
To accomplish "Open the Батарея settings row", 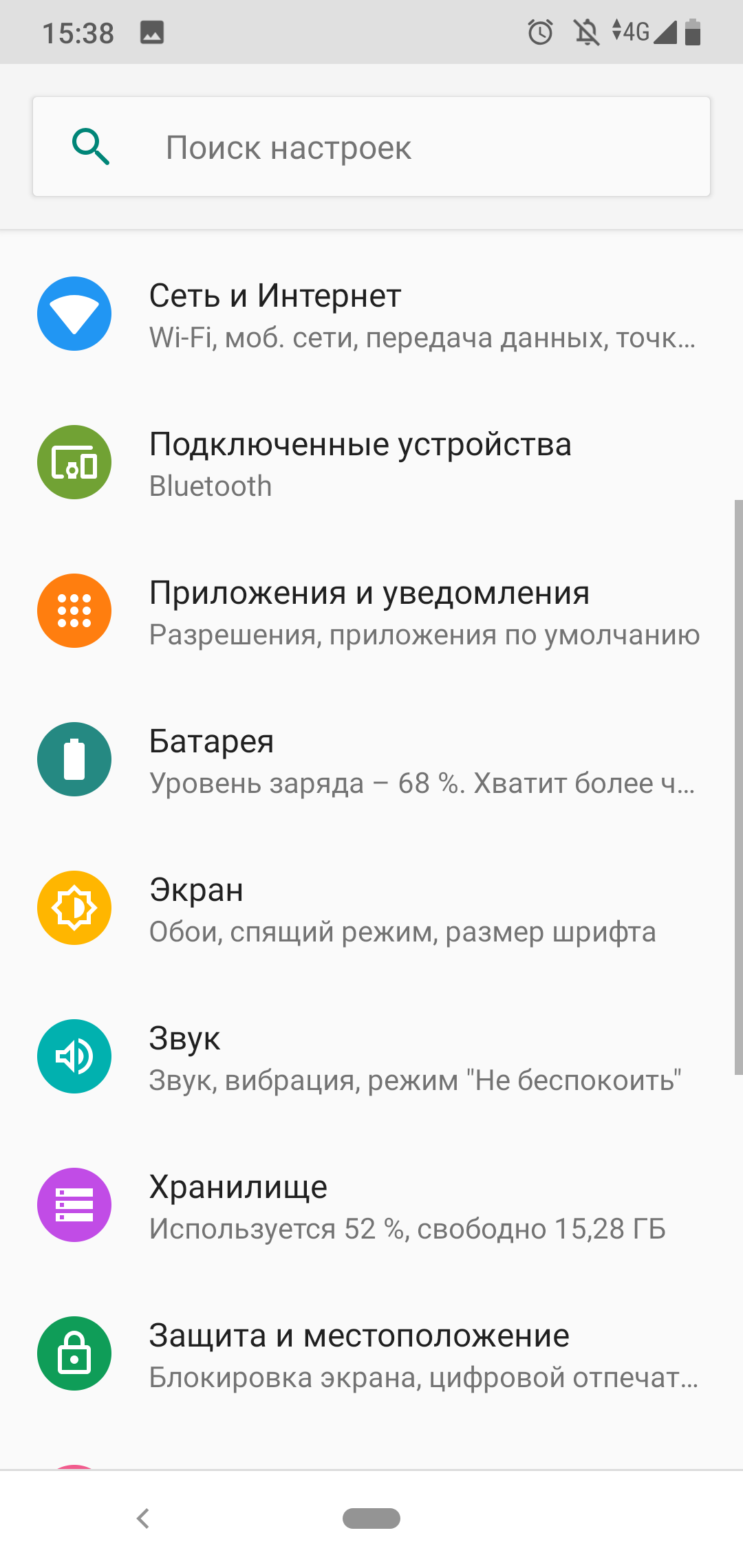I will tap(371, 761).
